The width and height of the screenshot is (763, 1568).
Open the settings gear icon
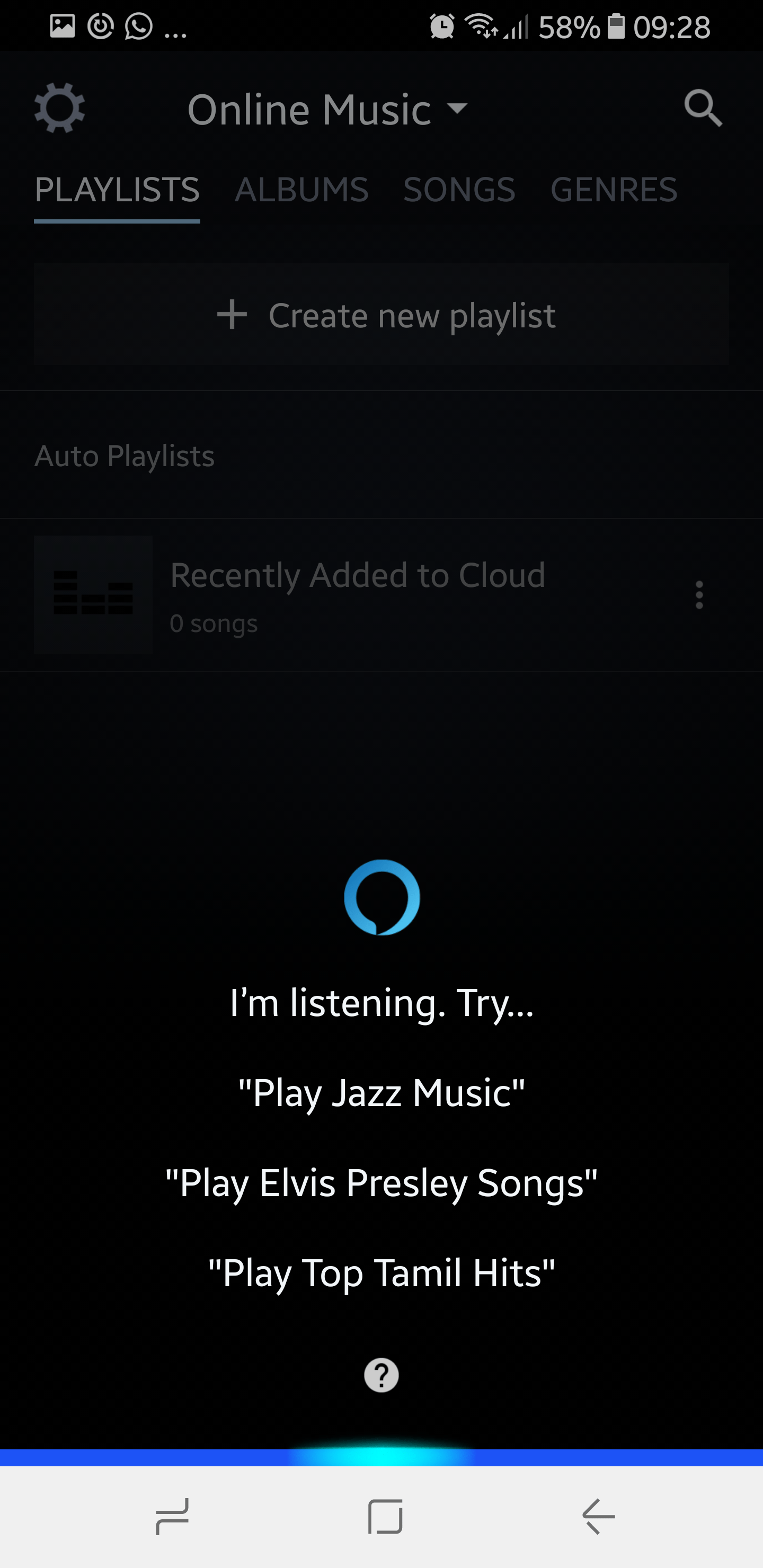(x=59, y=109)
